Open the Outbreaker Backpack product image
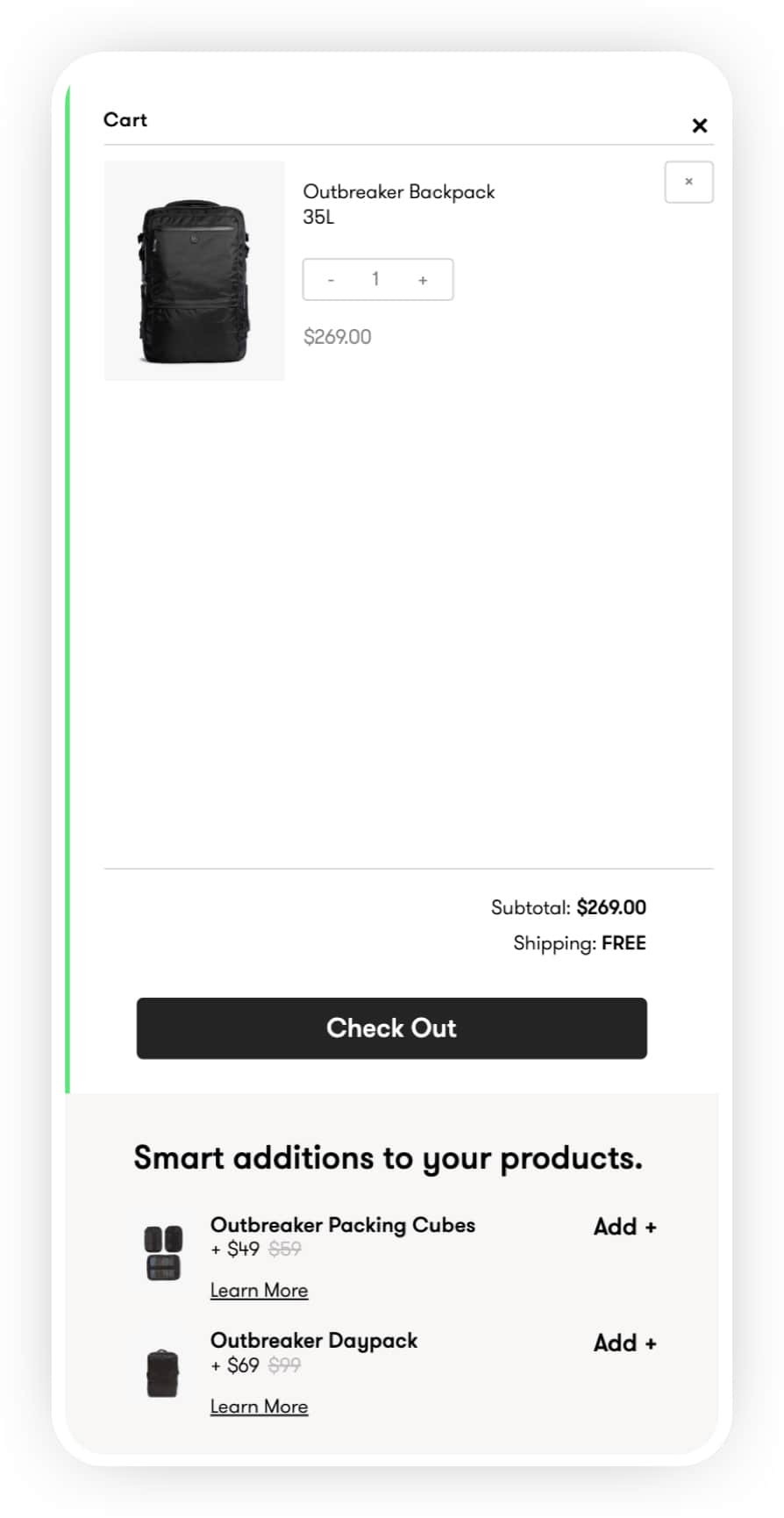The height and width of the screenshot is (1518, 784). 194,270
